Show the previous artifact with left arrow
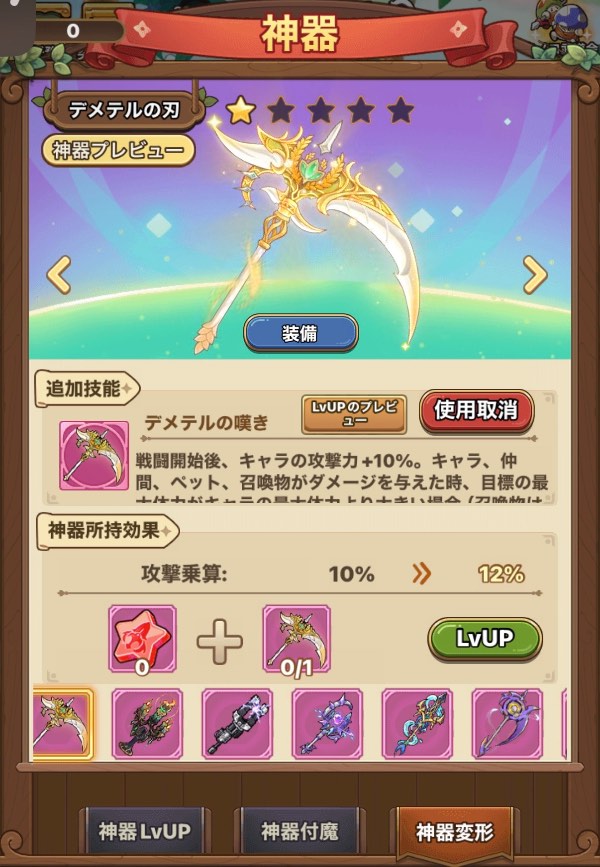 58,274
